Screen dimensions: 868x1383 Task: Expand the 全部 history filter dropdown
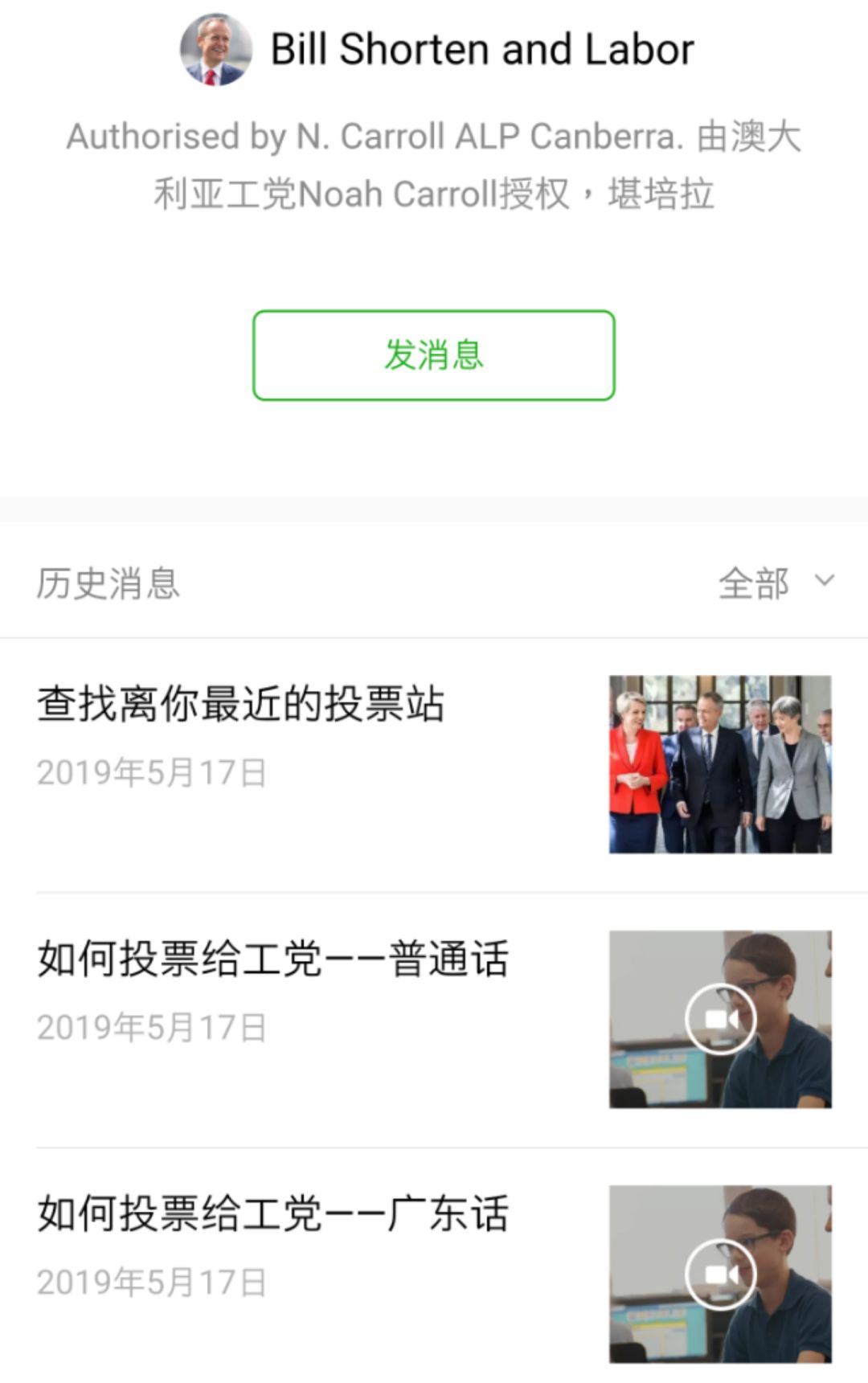(776, 583)
